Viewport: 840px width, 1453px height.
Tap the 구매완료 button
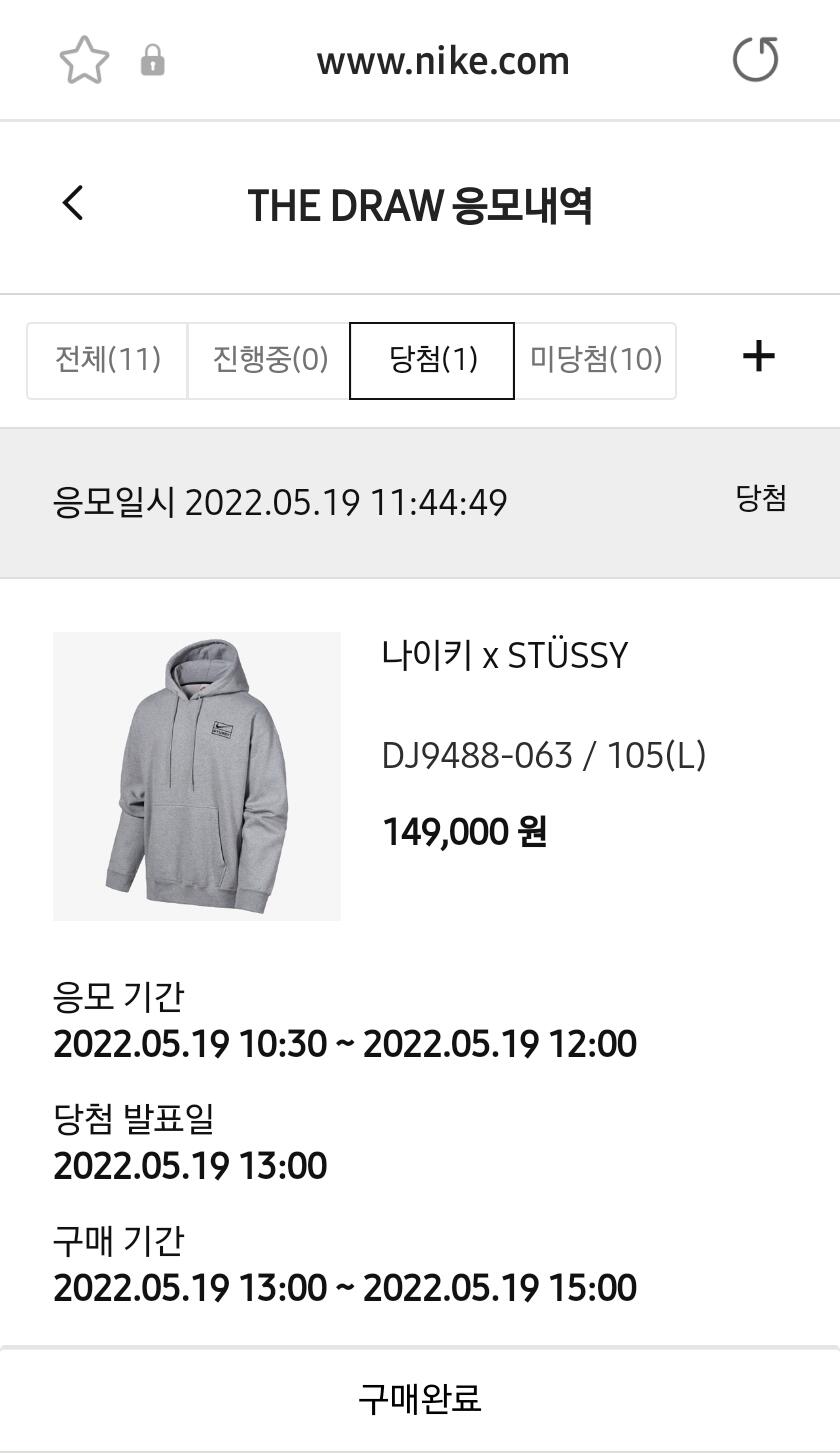pyautogui.click(x=420, y=1398)
